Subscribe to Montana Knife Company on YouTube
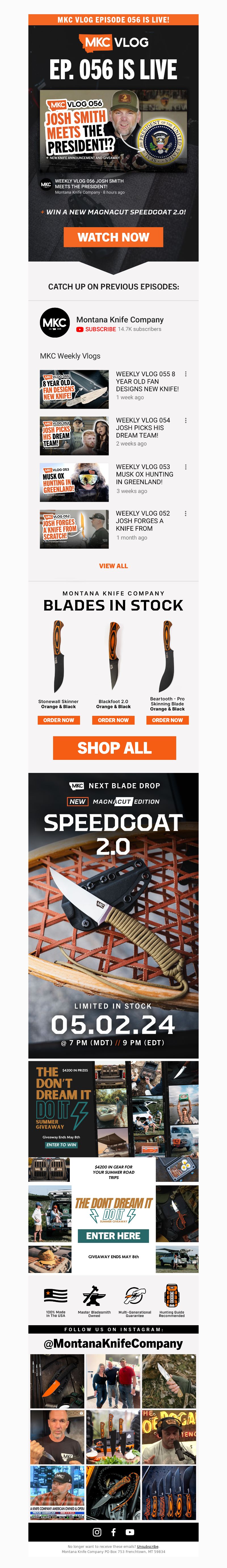Viewport: 227px width, 1568px height. [x=96, y=329]
